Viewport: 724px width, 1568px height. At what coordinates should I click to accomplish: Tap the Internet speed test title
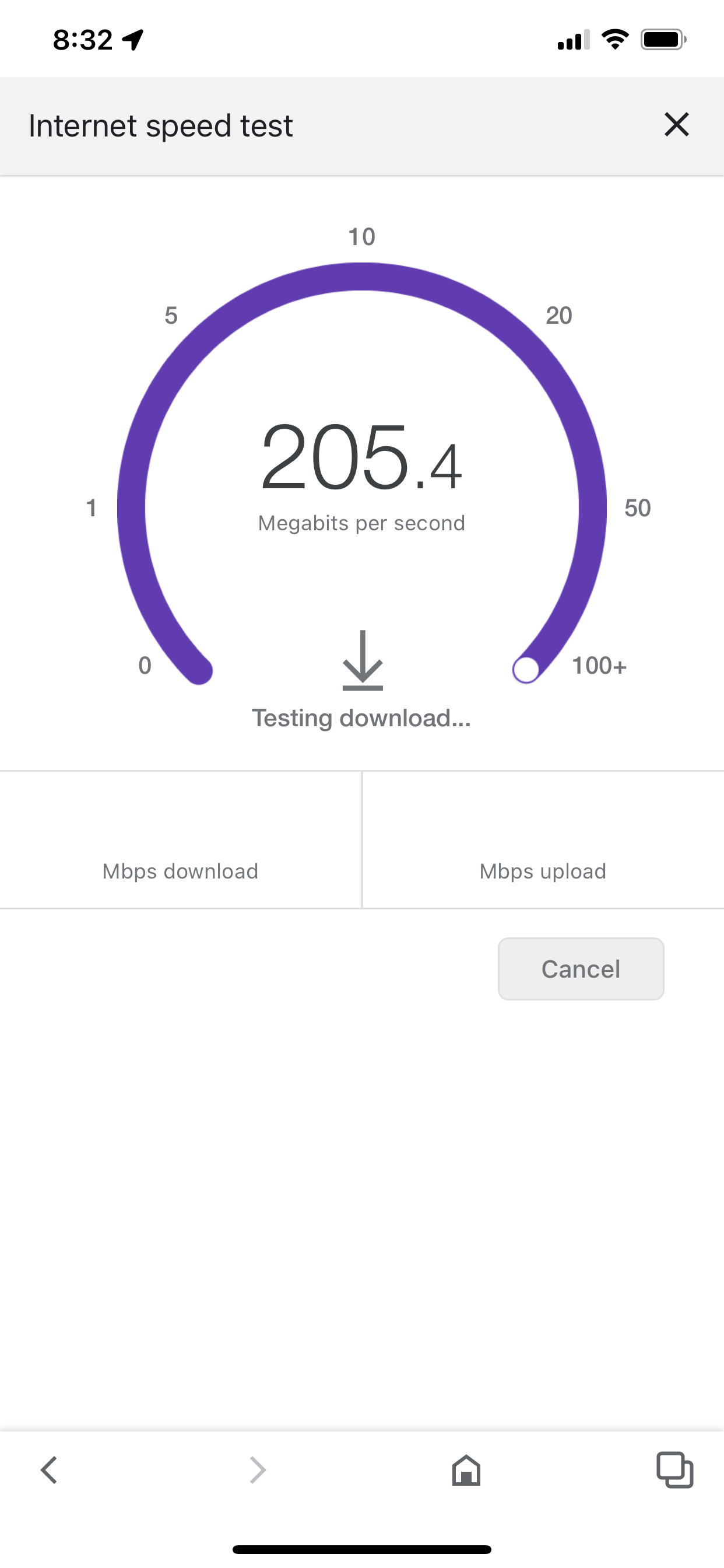(x=161, y=125)
